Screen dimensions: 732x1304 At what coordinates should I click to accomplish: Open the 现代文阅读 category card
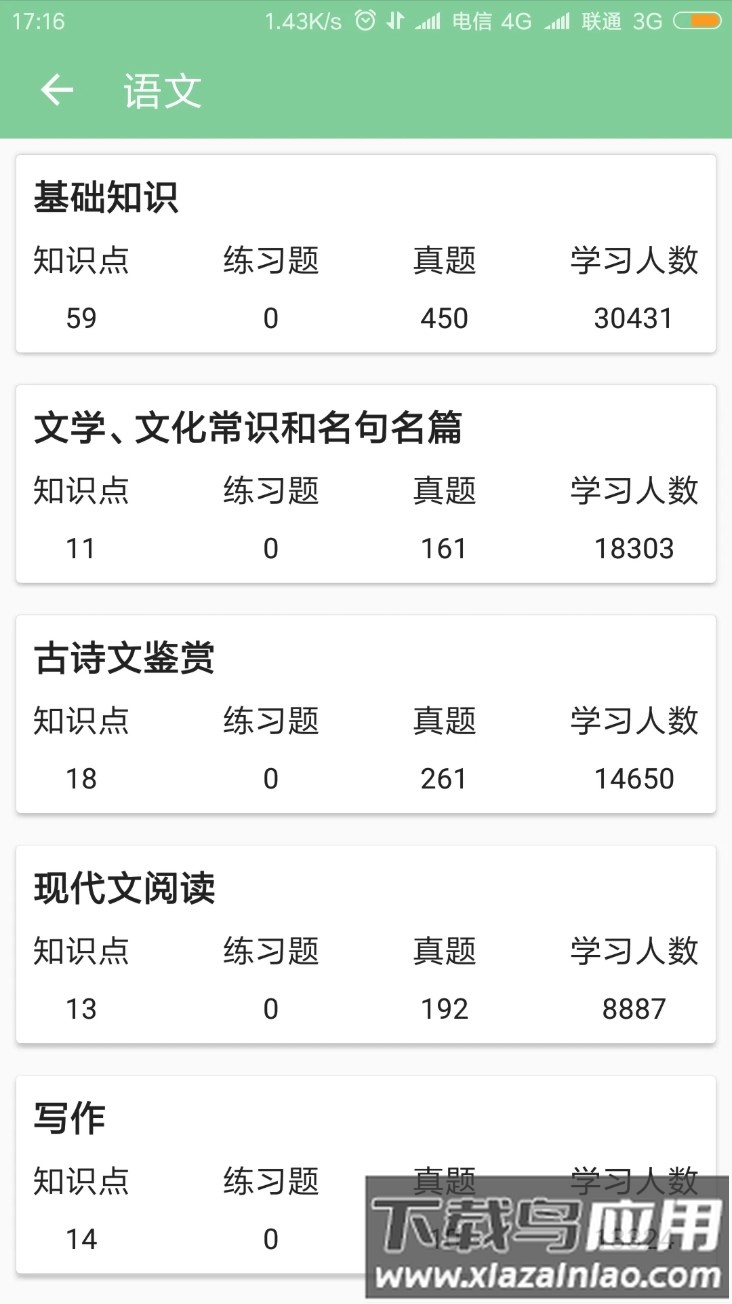366,940
